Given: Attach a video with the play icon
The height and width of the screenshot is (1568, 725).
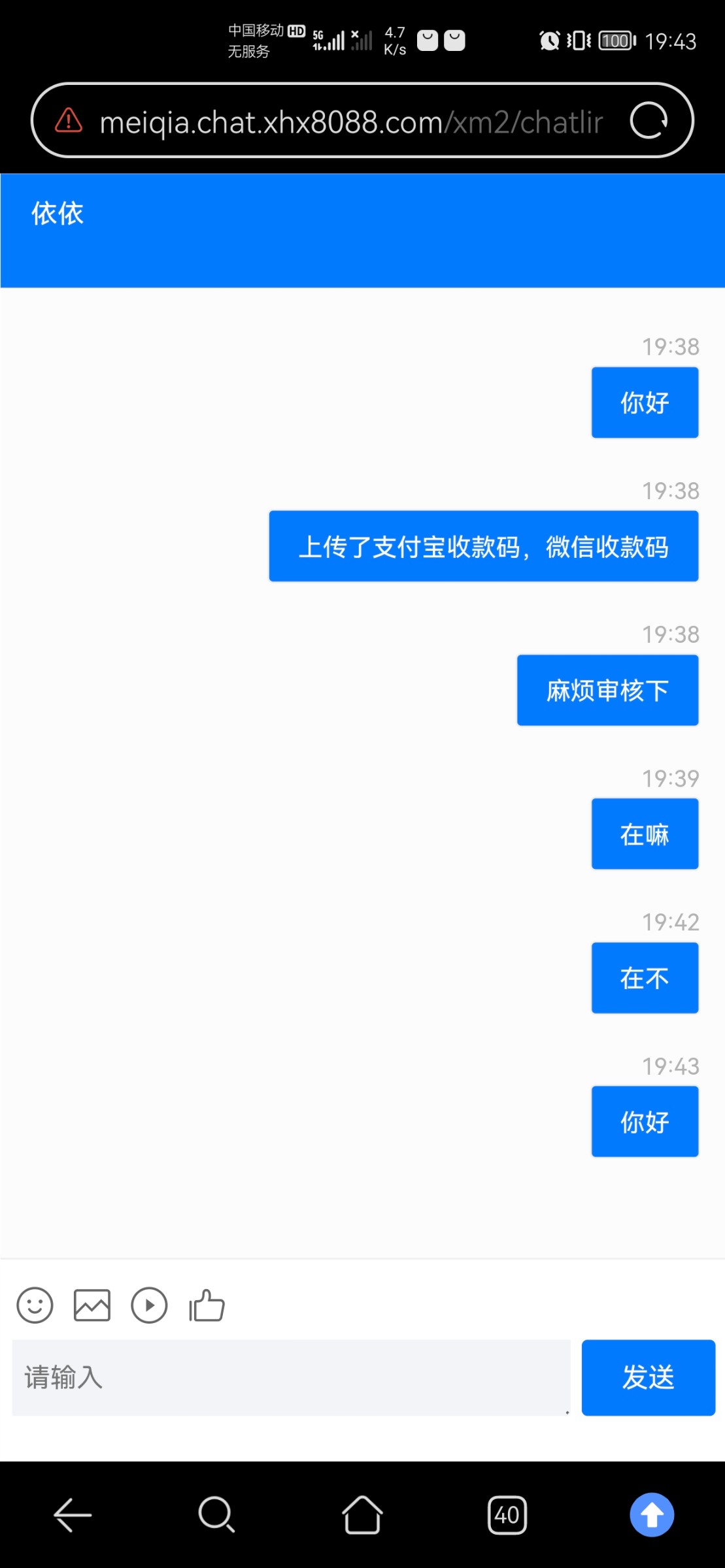Looking at the screenshot, I should [149, 1305].
